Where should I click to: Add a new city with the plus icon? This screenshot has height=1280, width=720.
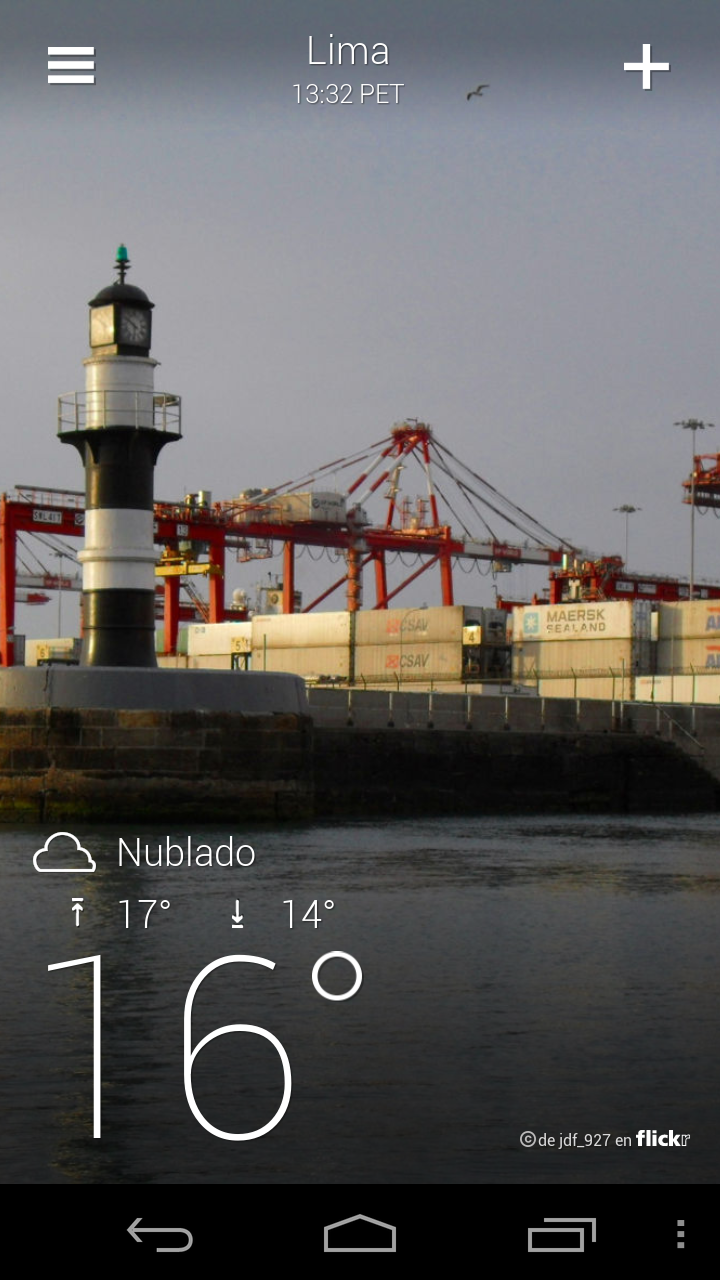point(646,66)
